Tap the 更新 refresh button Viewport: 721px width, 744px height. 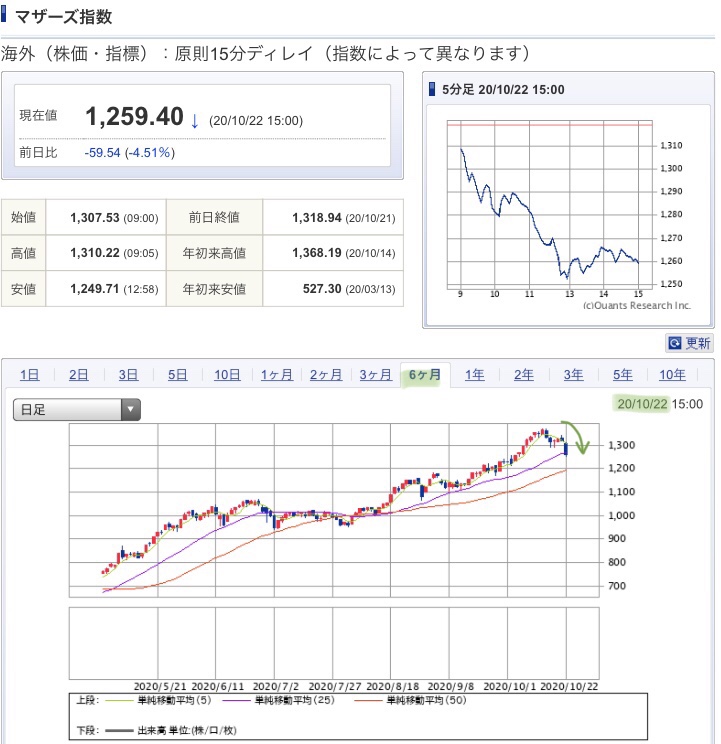coord(689,343)
